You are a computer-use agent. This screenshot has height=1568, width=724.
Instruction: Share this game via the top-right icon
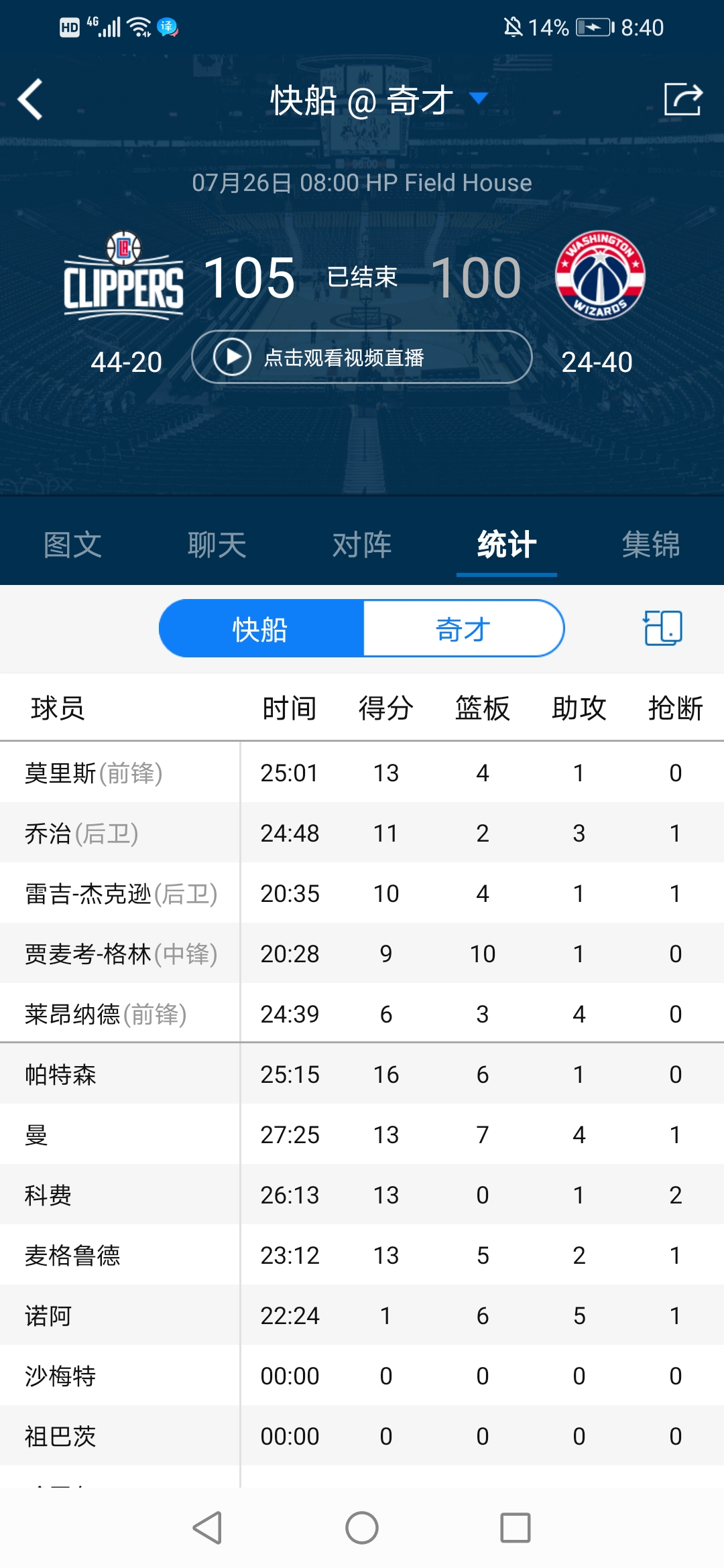[x=682, y=100]
